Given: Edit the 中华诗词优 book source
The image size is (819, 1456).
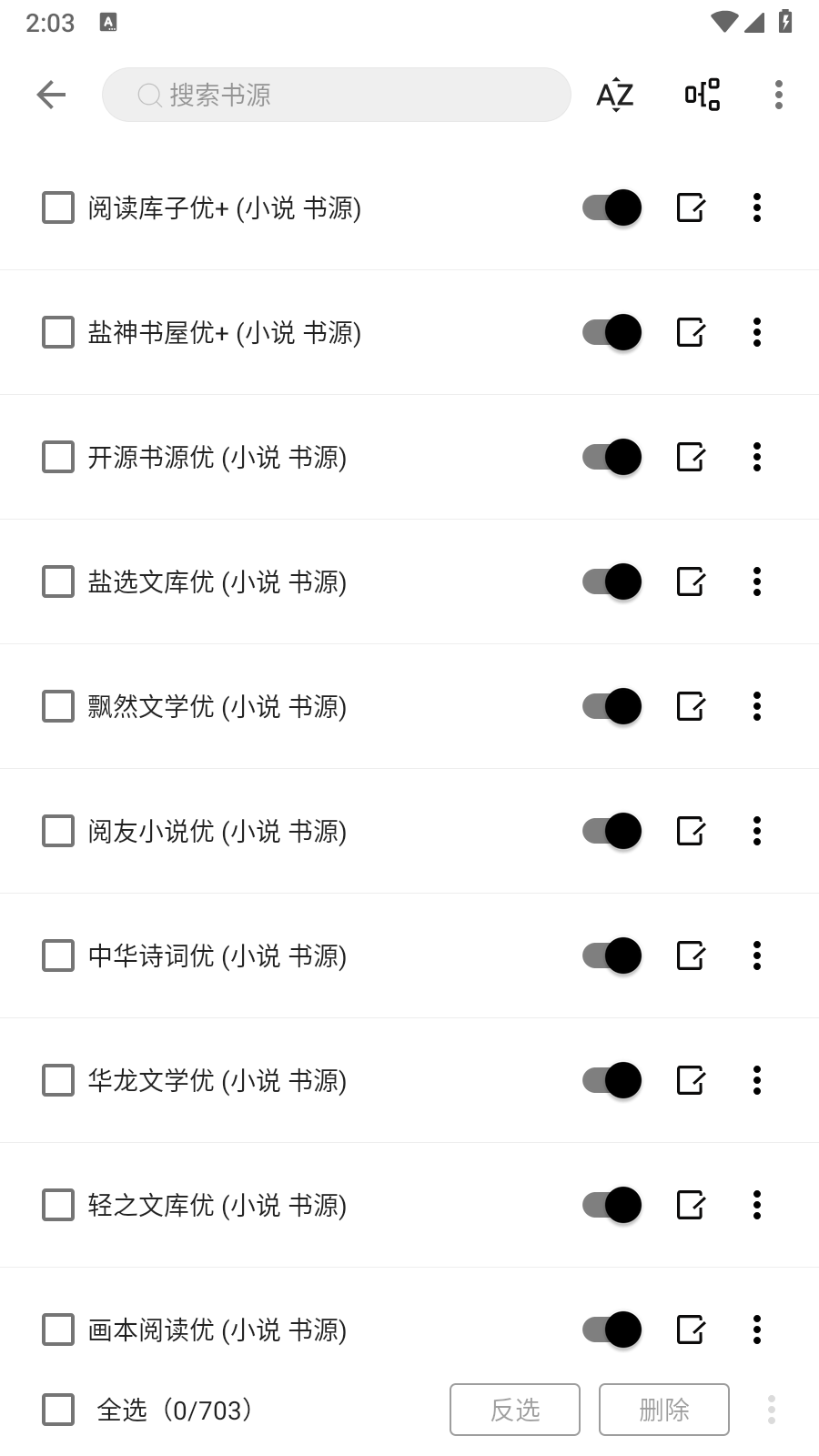Looking at the screenshot, I should point(691,955).
